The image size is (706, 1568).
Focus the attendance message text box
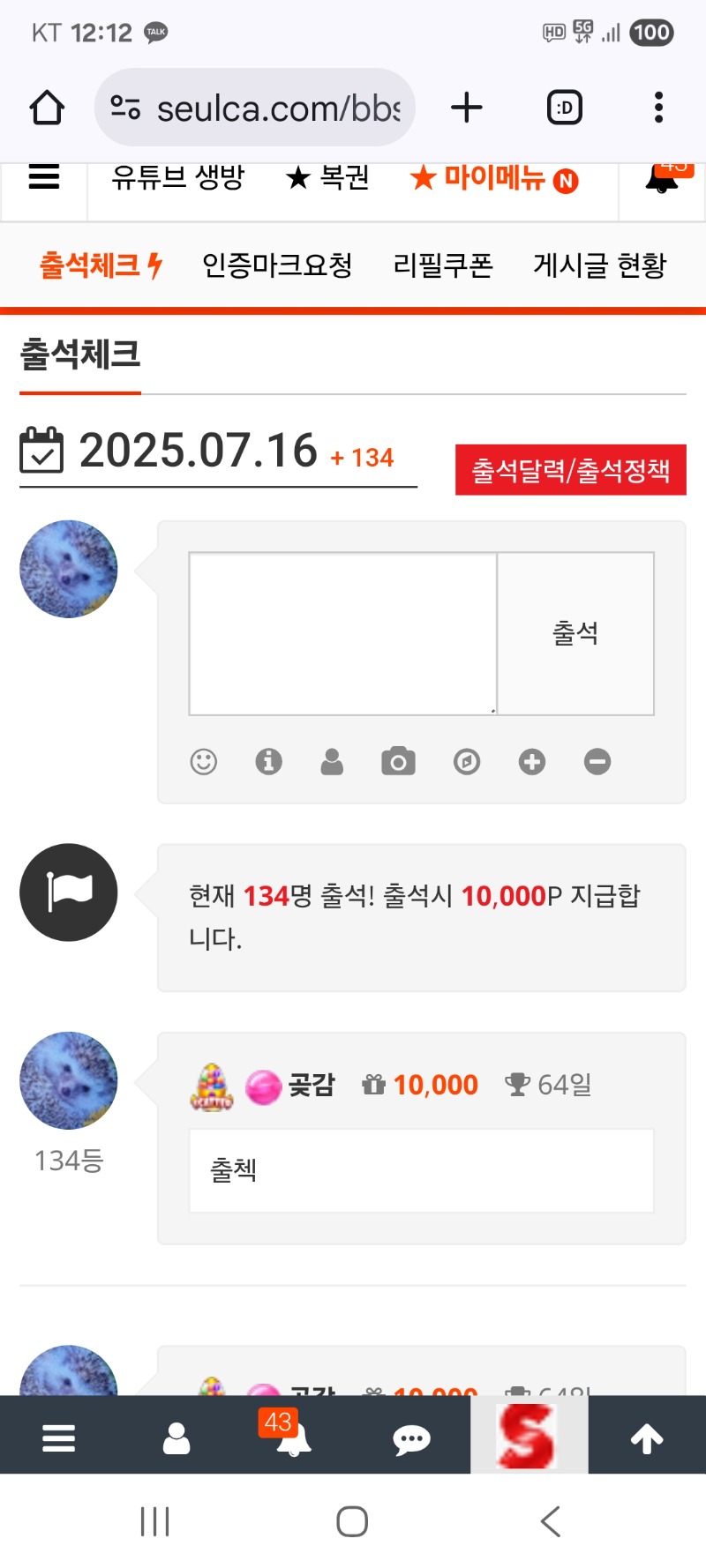pyautogui.click(x=342, y=633)
